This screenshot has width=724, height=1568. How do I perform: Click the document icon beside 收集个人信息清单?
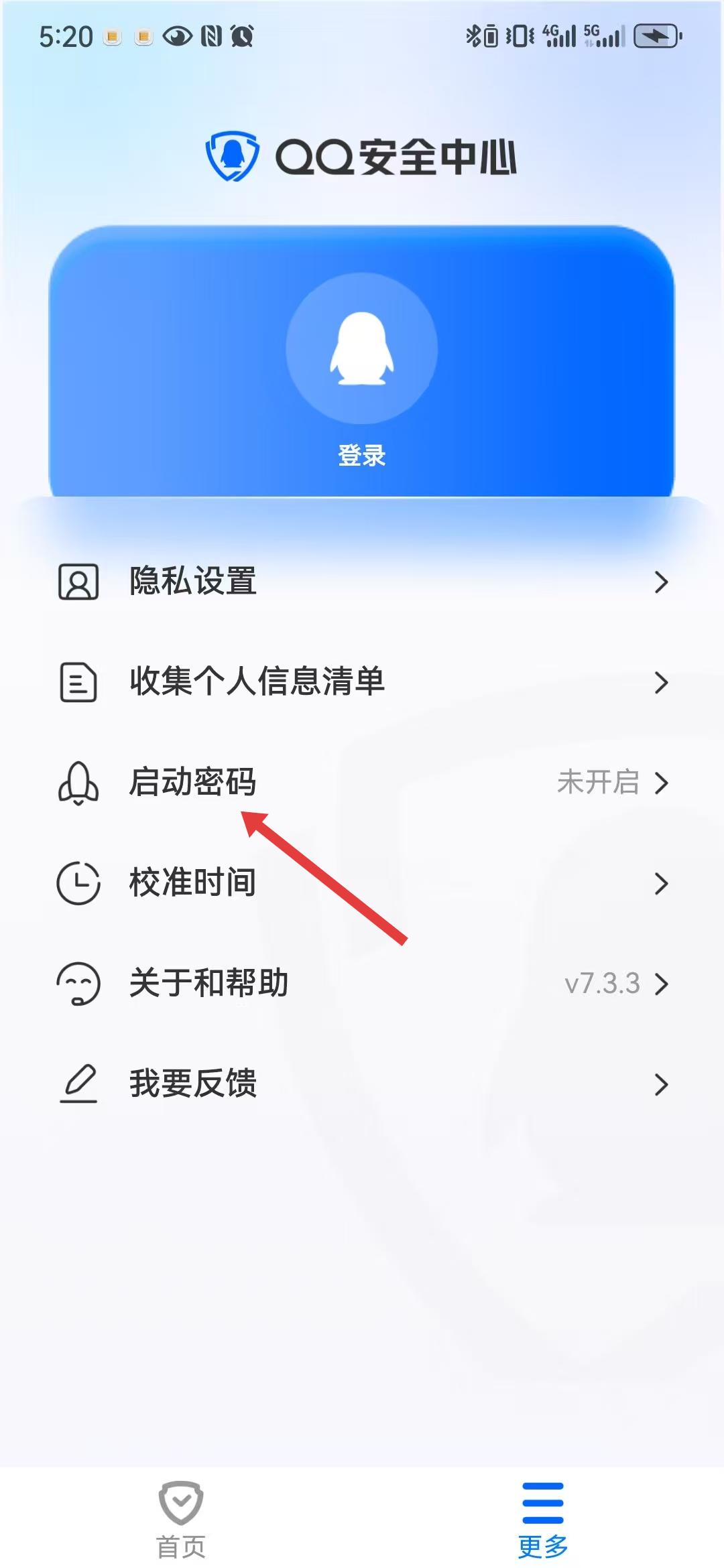[77, 683]
